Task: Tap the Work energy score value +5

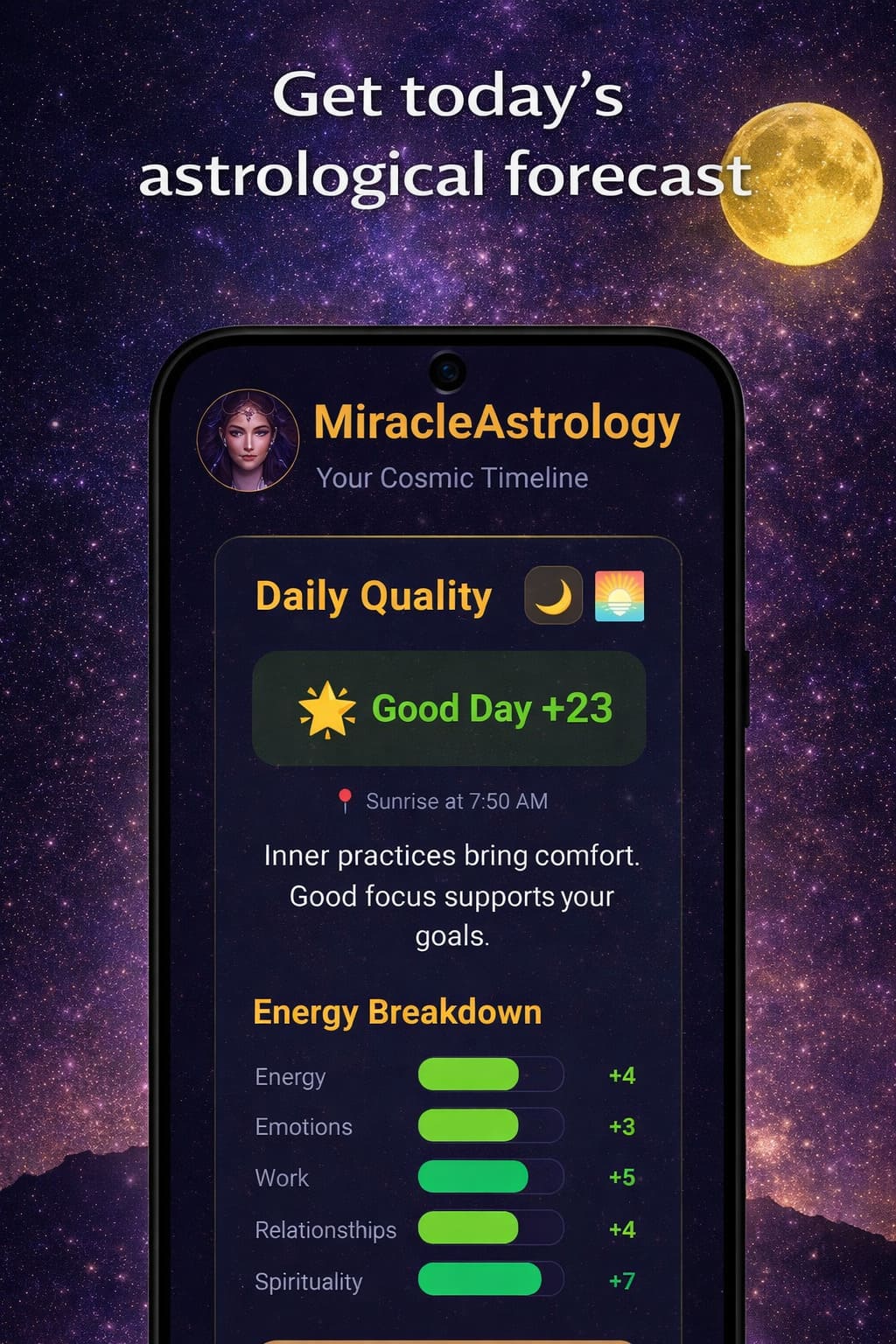Action: point(622,1178)
